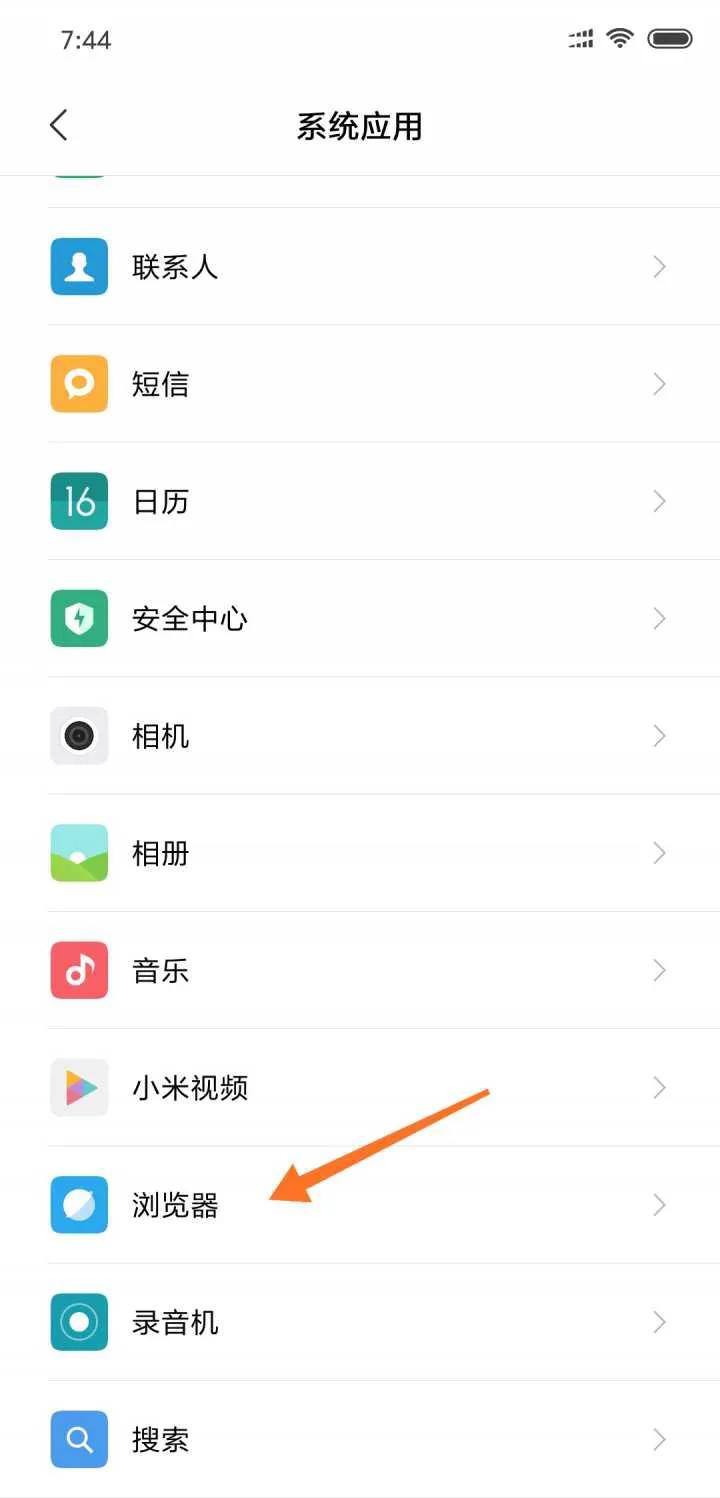The image size is (720, 1498).
Task: Open the chevron next to 相机
Action: point(658,736)
